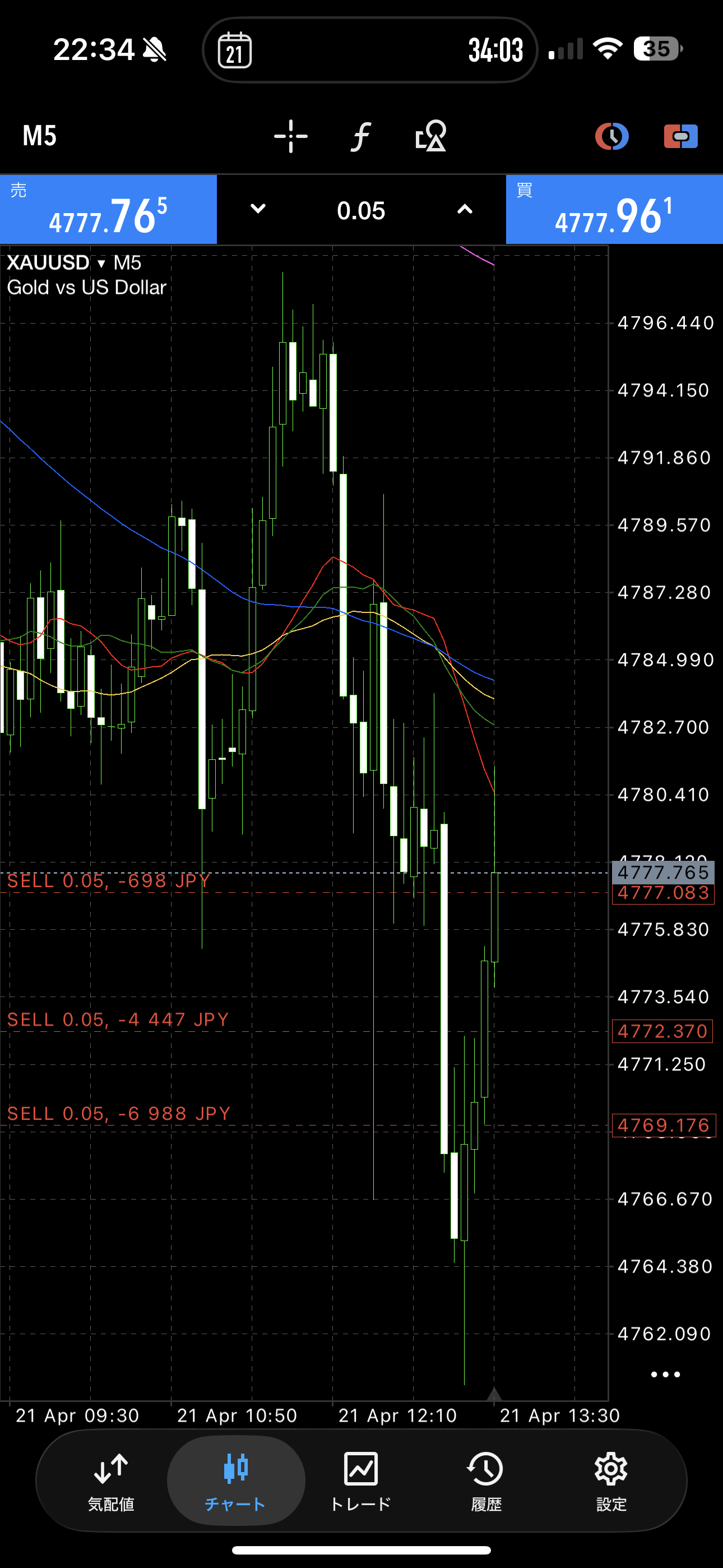
Task: Buy at 4777.961
Action: [614, 210]
